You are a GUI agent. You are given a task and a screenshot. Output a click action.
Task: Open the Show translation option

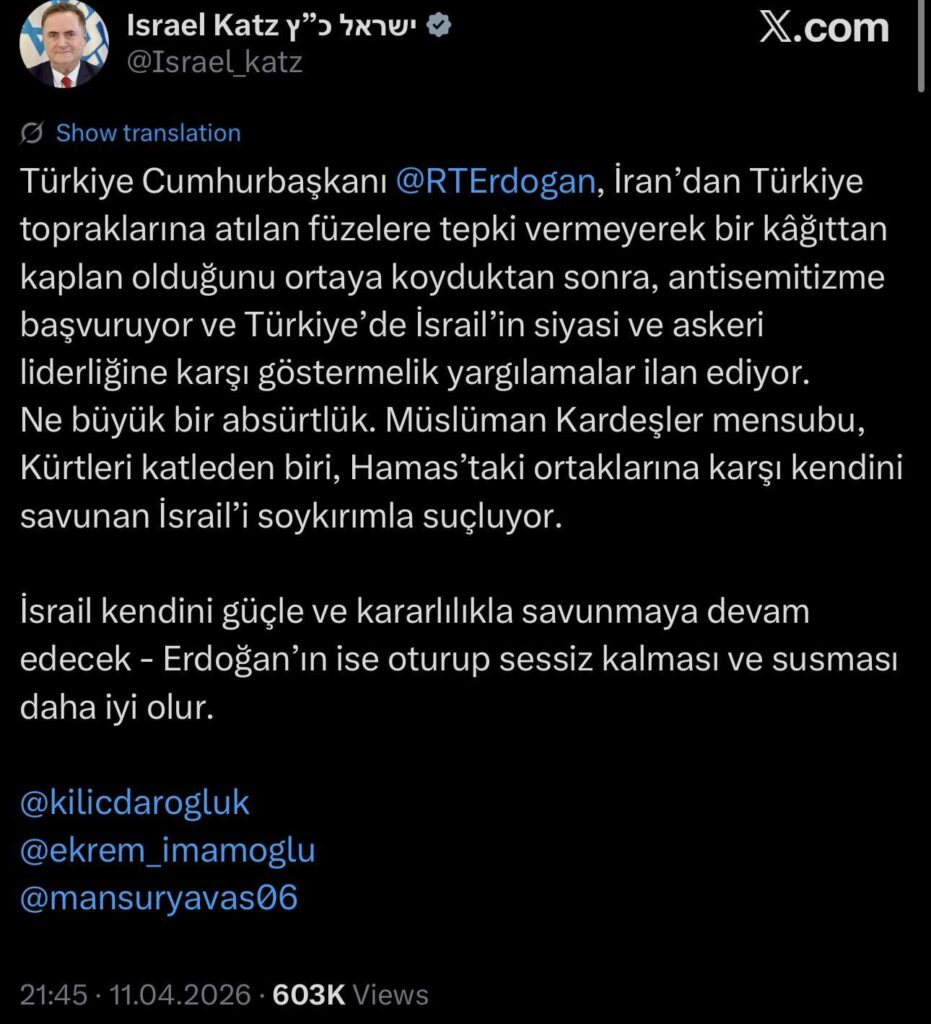coord(147,133)
